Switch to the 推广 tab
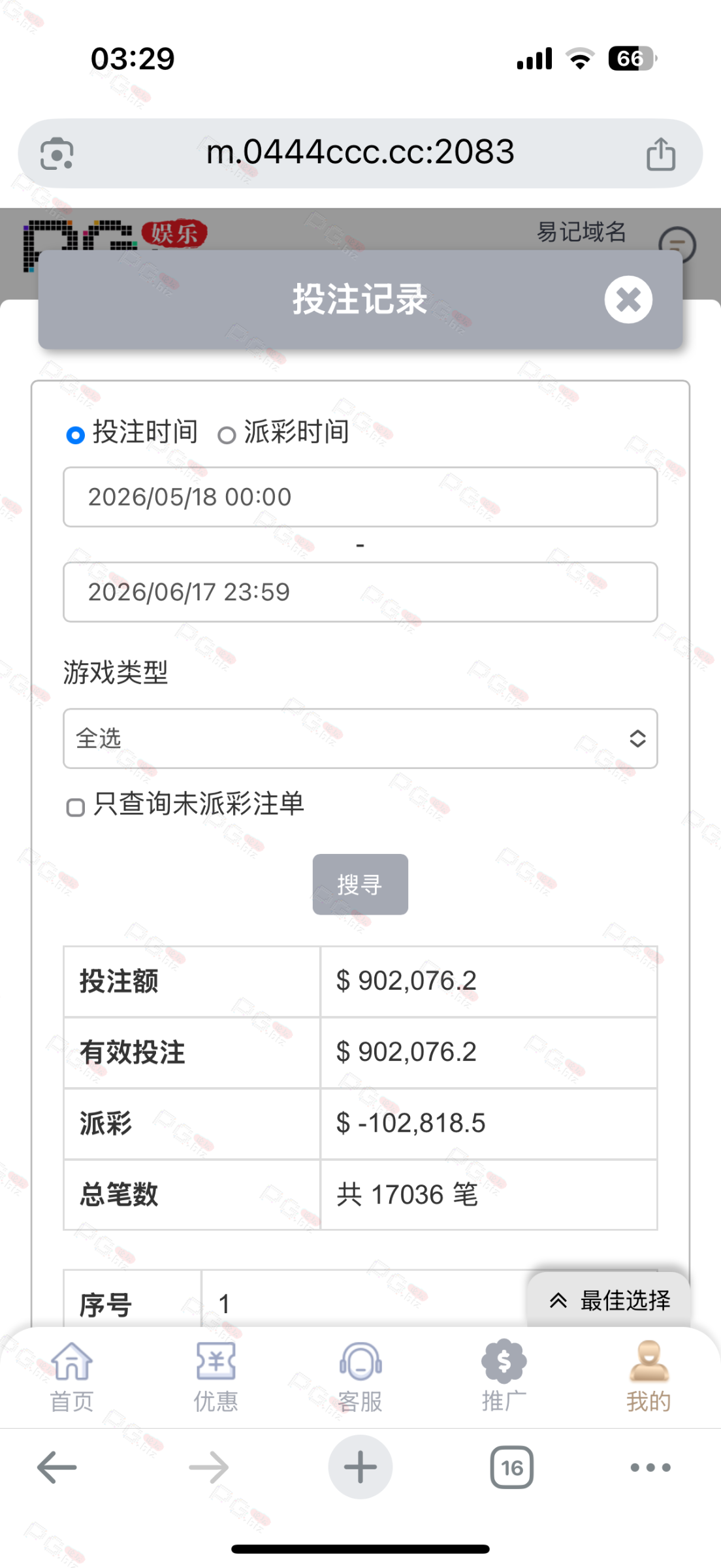This screenshot has width=721, height=1568. click(x=504, y=1376)
